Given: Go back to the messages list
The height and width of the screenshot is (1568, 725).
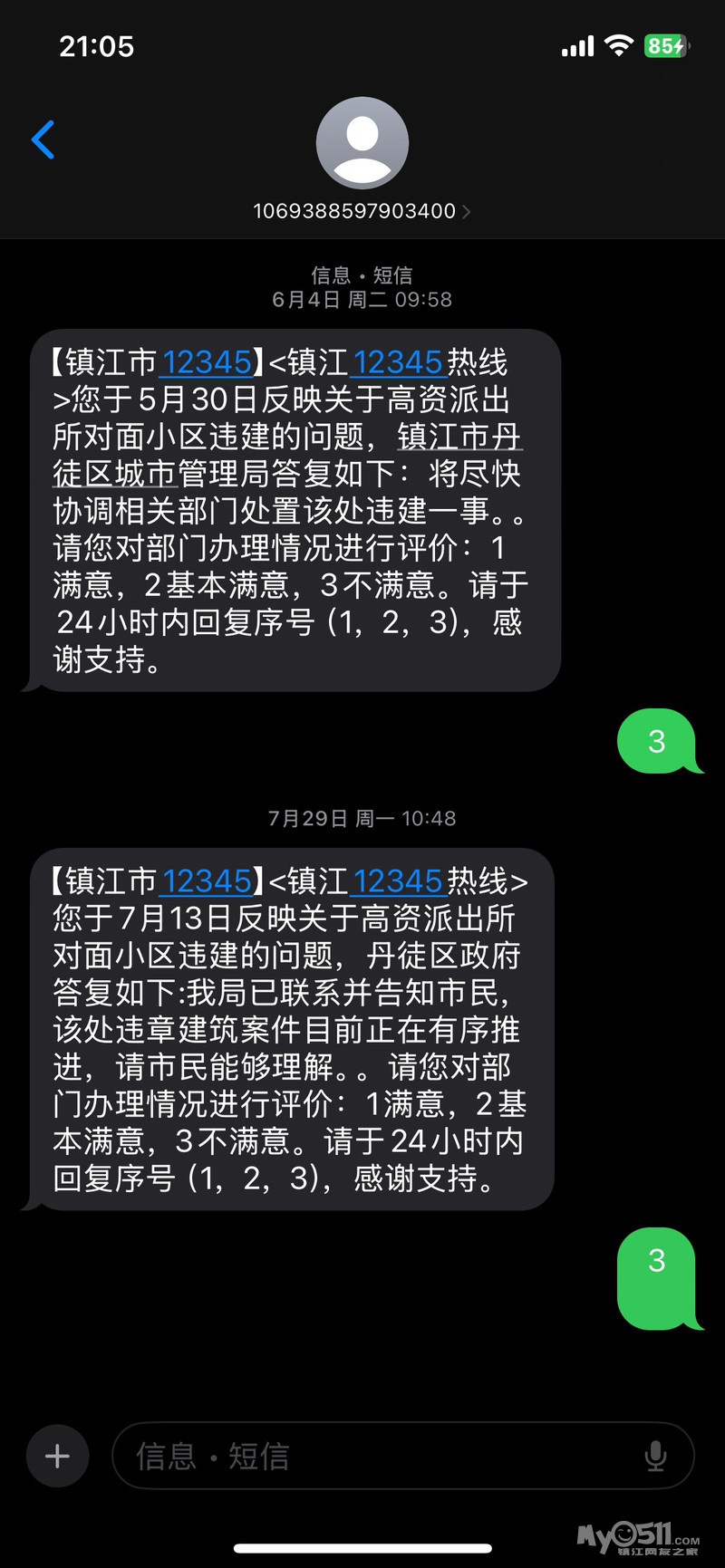Looking at the screenshot, I should pos(43,140).
